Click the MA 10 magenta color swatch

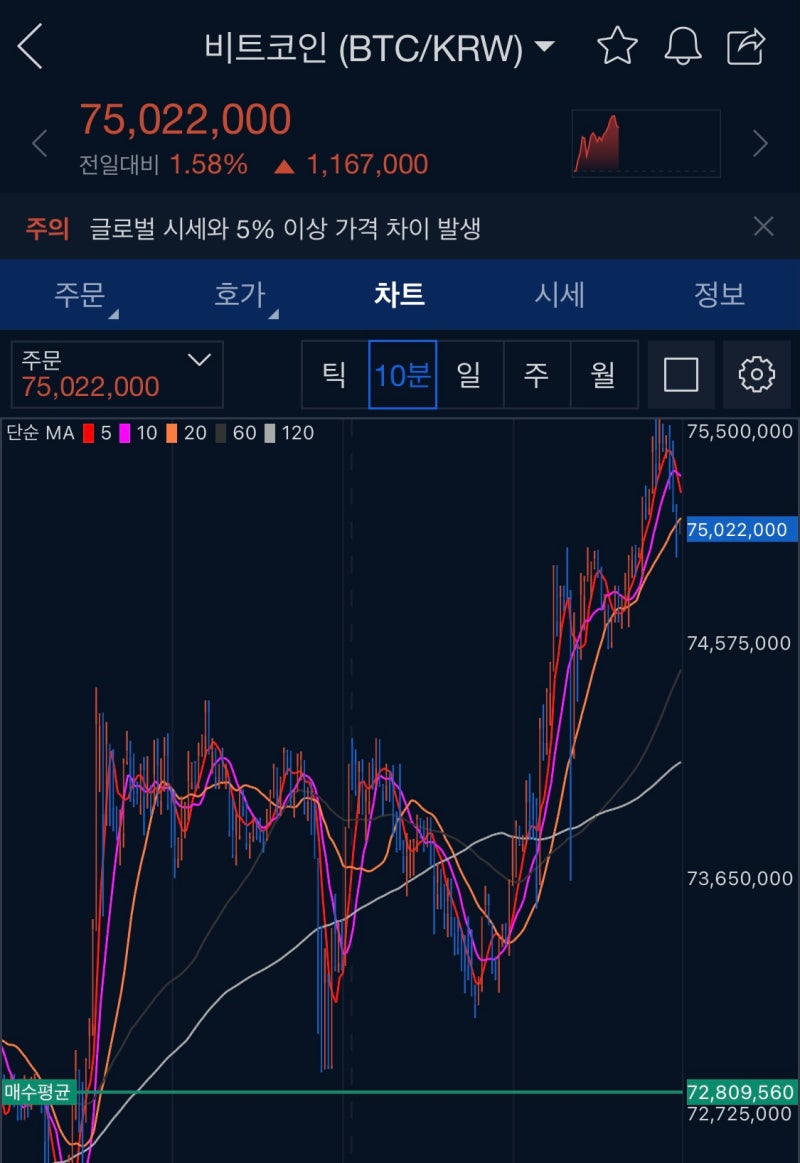pyautogui.click(x=124, y=433)
